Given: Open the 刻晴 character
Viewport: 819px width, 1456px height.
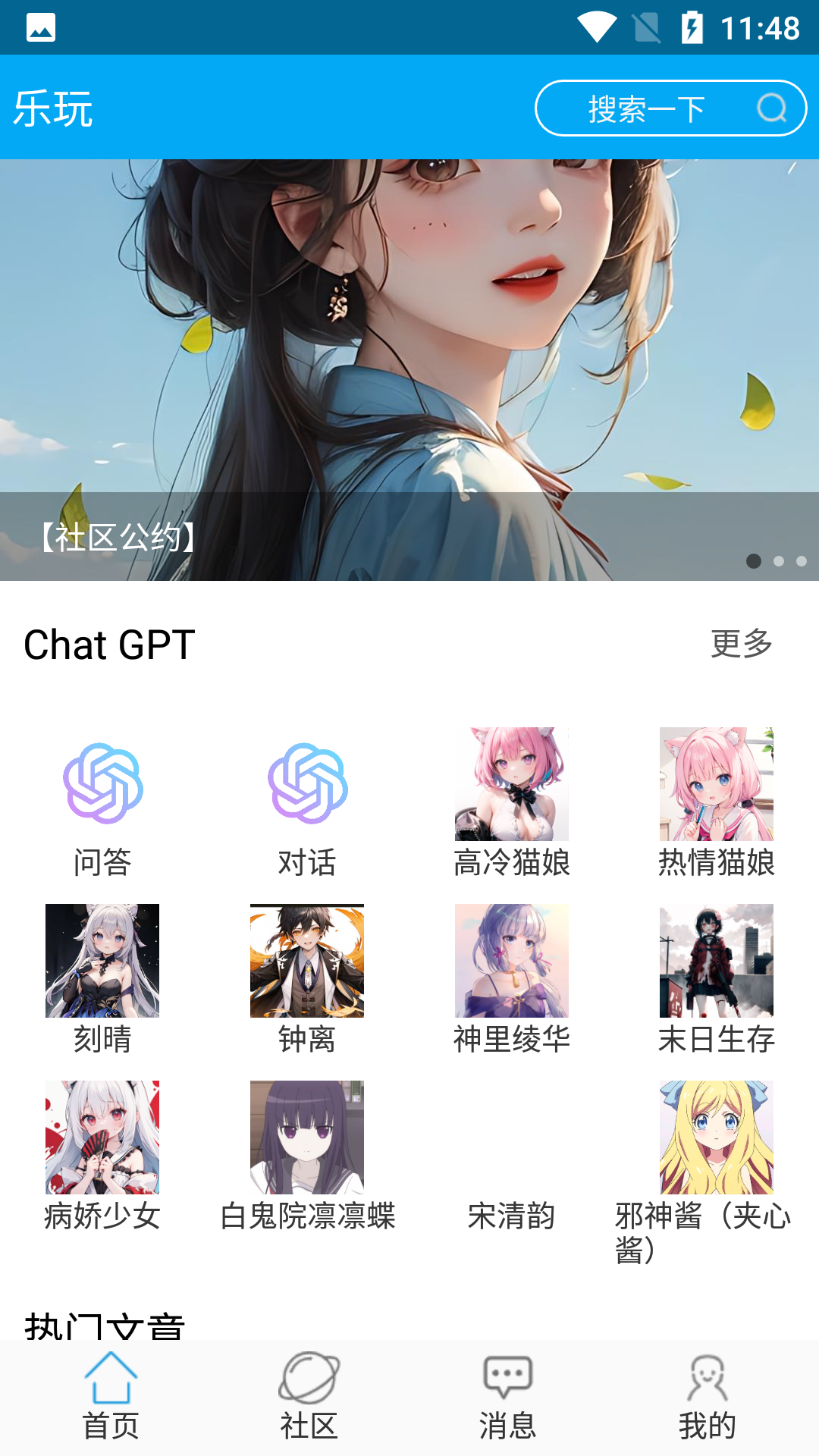Looking at the screenshot, I should 102,961.
